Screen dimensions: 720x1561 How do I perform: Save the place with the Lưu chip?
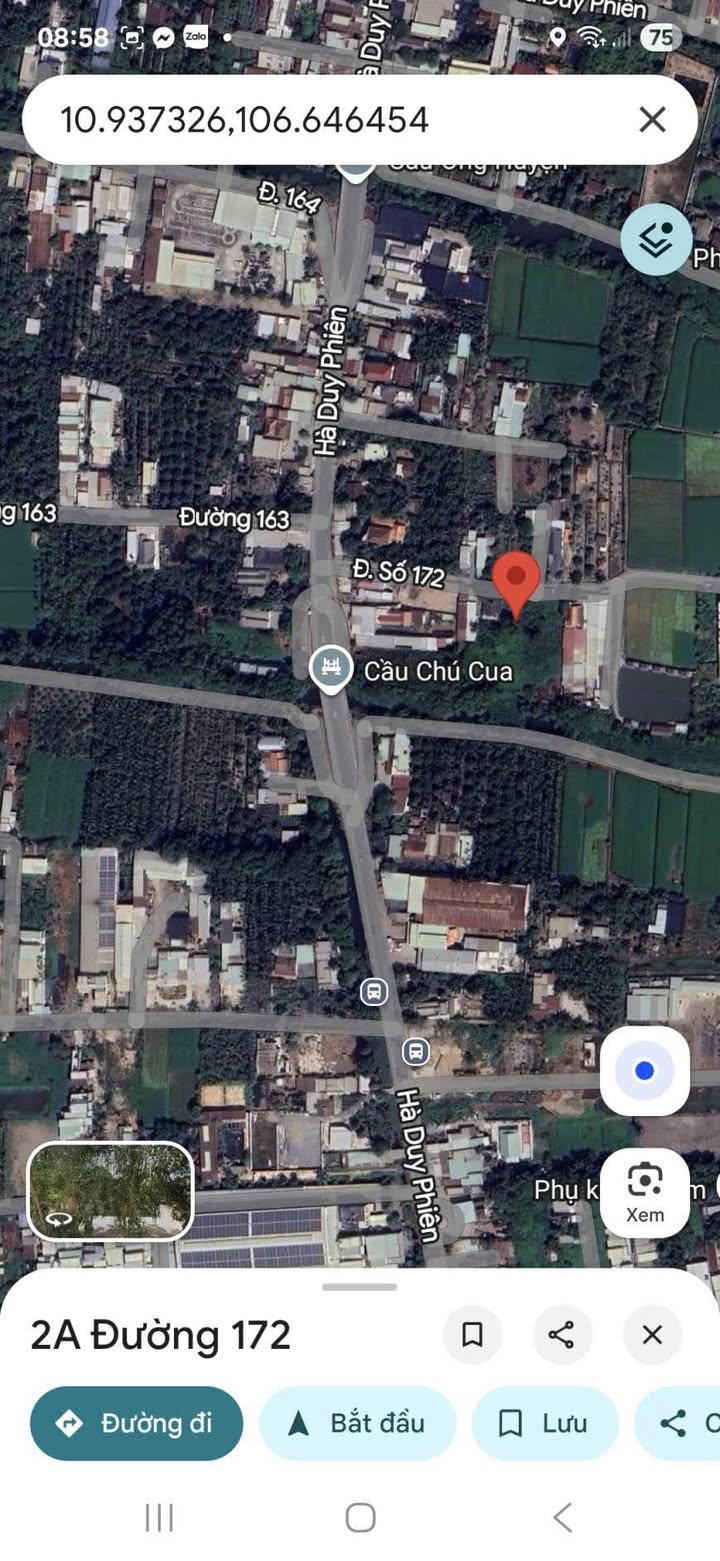(x=545, y=1423)
